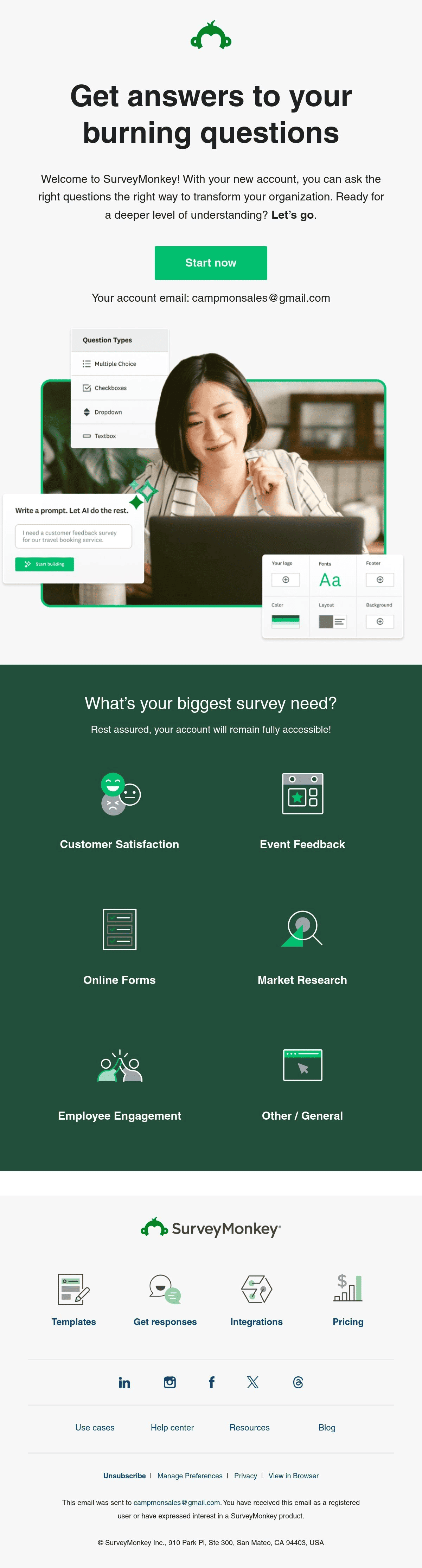Open Get responses link
Image resolution: width=422 pixels, height=1568 pixels.
click(165, 1321)
